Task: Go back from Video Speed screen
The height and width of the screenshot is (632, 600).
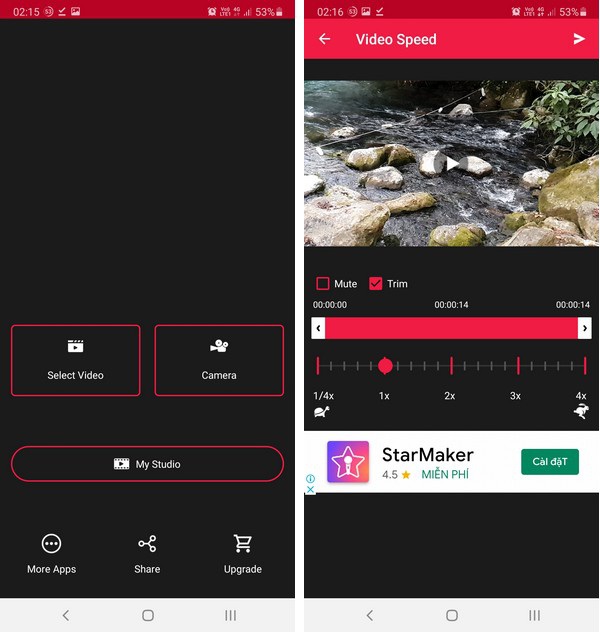Action: (324, 39)
